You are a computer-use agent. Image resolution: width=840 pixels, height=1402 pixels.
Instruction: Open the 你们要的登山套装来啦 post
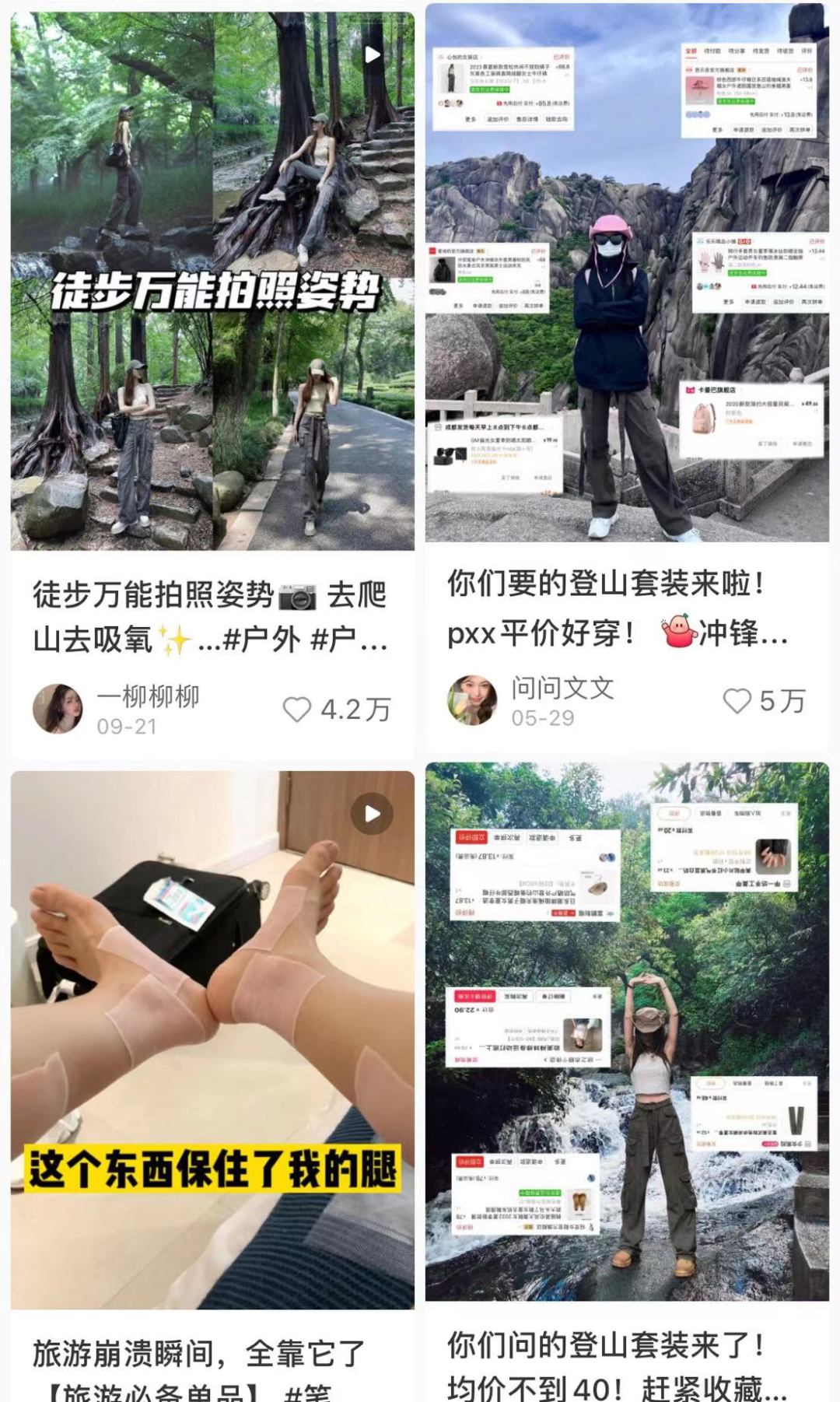pos(627,272)
